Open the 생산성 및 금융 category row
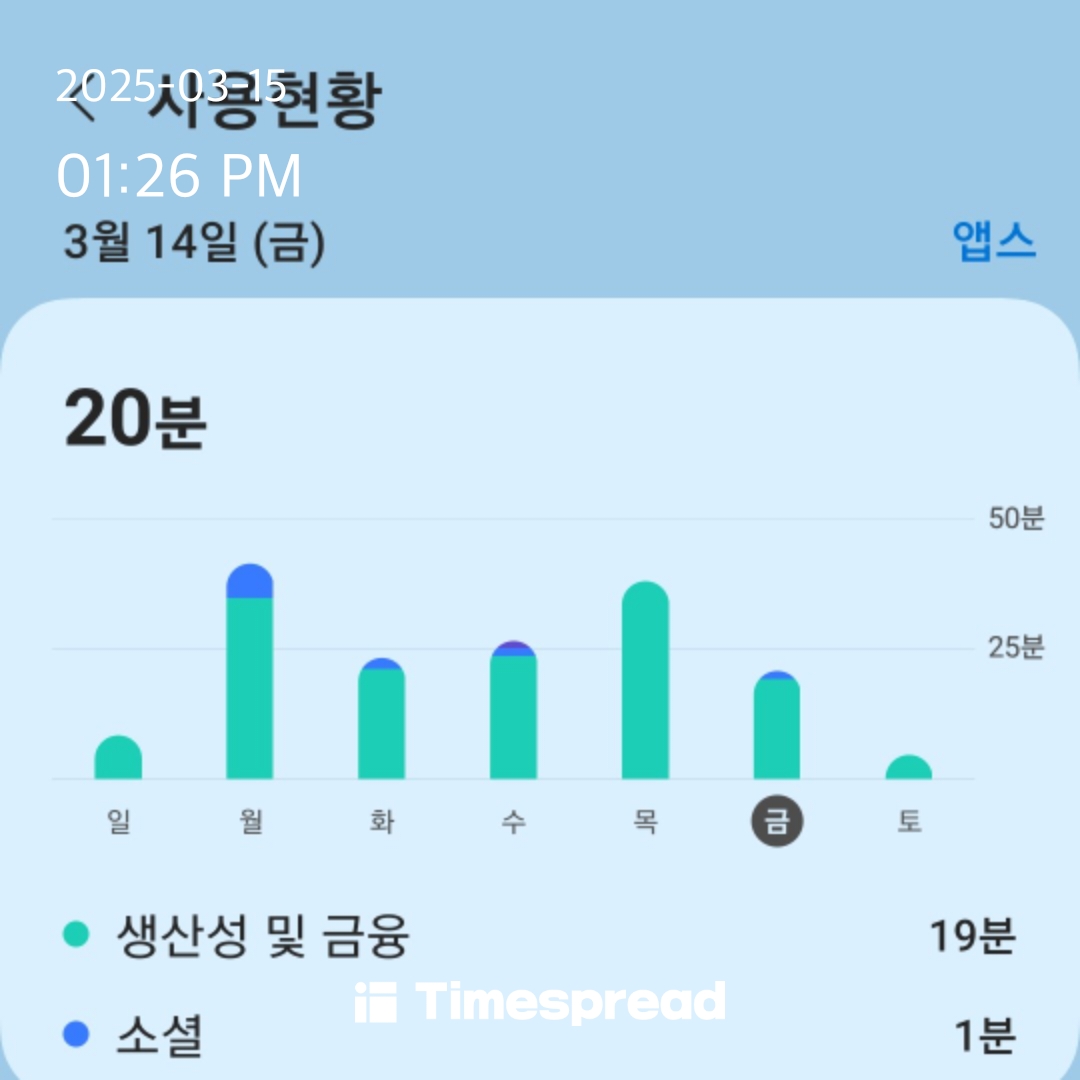 [x=540, y=935]
